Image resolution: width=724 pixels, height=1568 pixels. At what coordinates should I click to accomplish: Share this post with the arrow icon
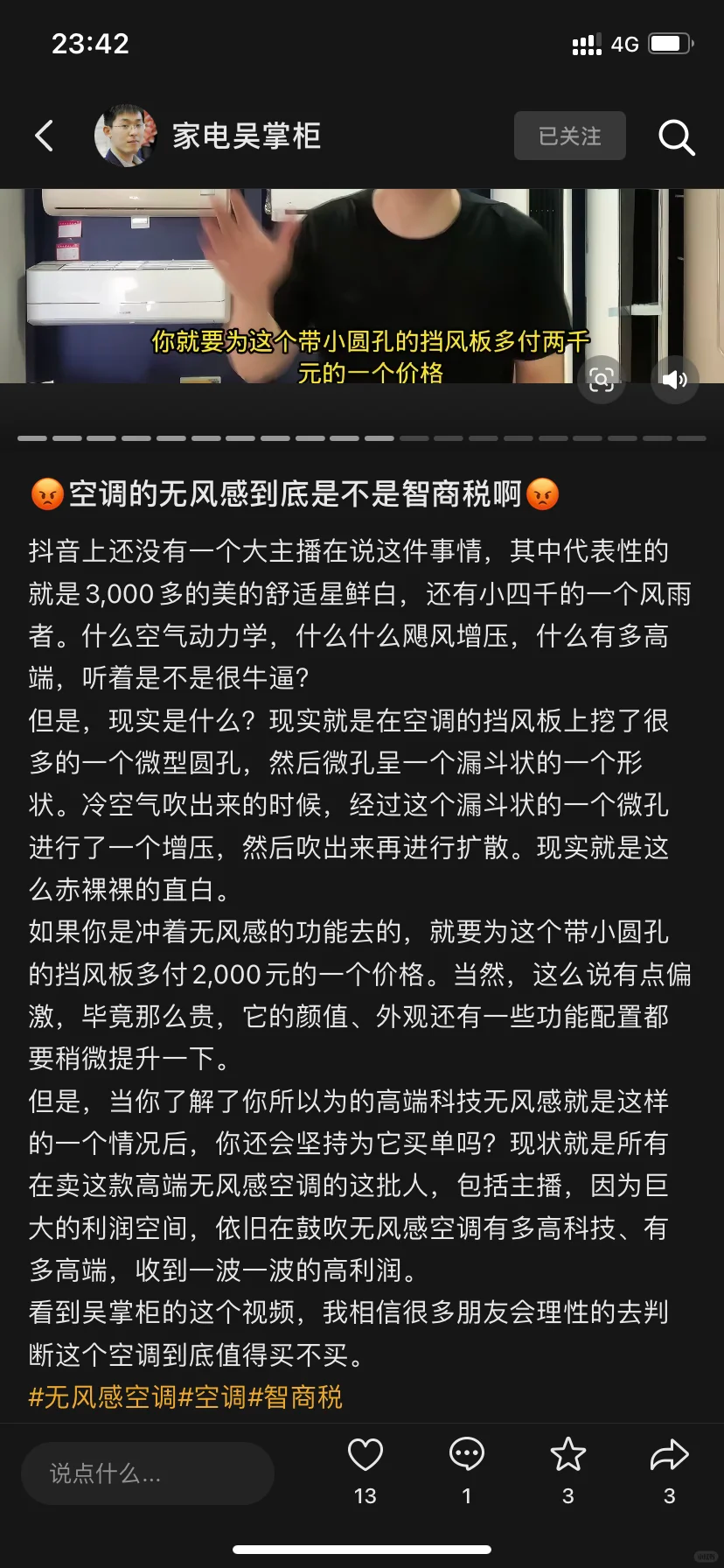pos(670,1455)
